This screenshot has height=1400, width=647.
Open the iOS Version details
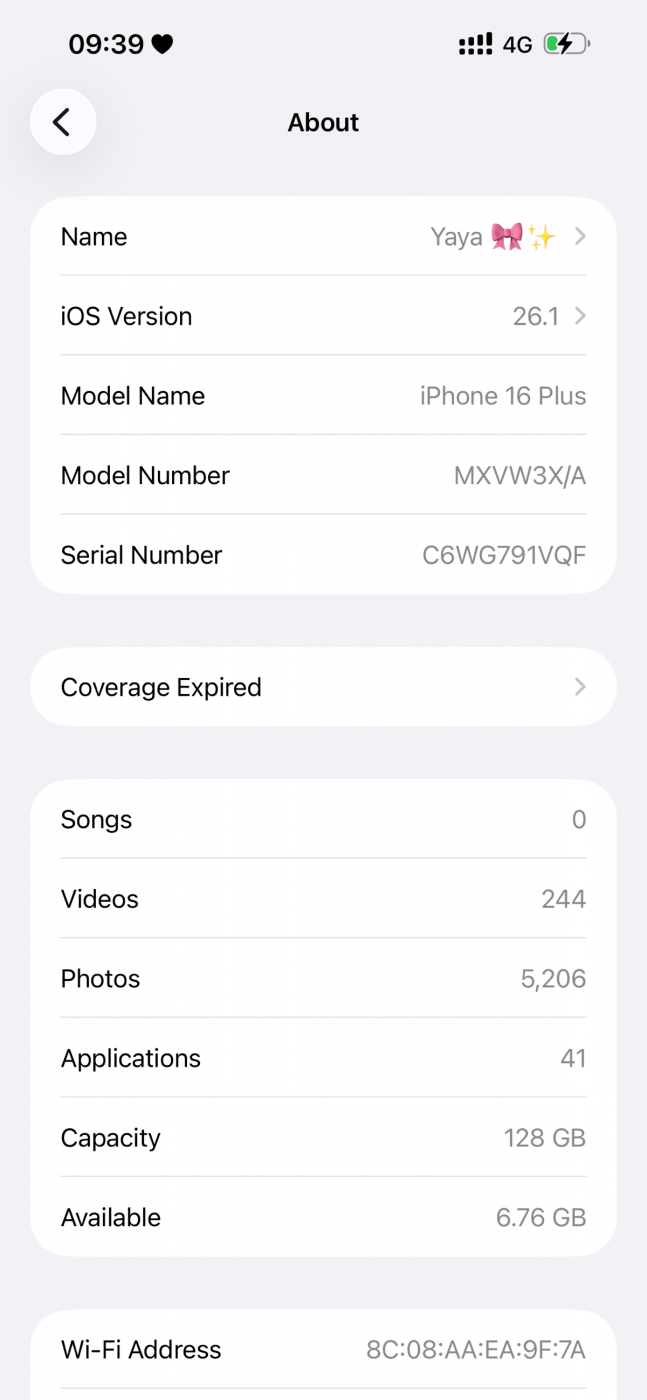pos(323,316)
